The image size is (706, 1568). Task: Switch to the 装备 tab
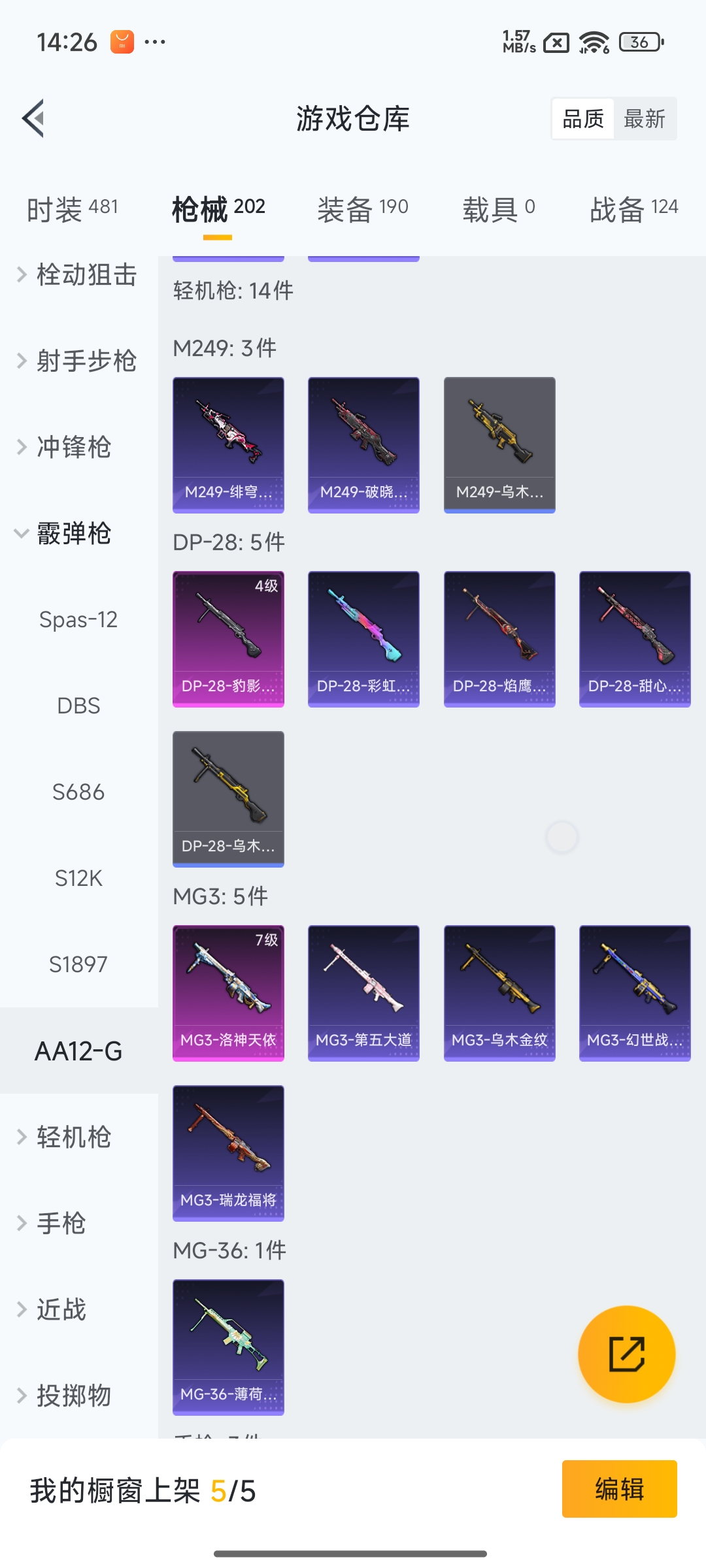[x=363, y=209]
